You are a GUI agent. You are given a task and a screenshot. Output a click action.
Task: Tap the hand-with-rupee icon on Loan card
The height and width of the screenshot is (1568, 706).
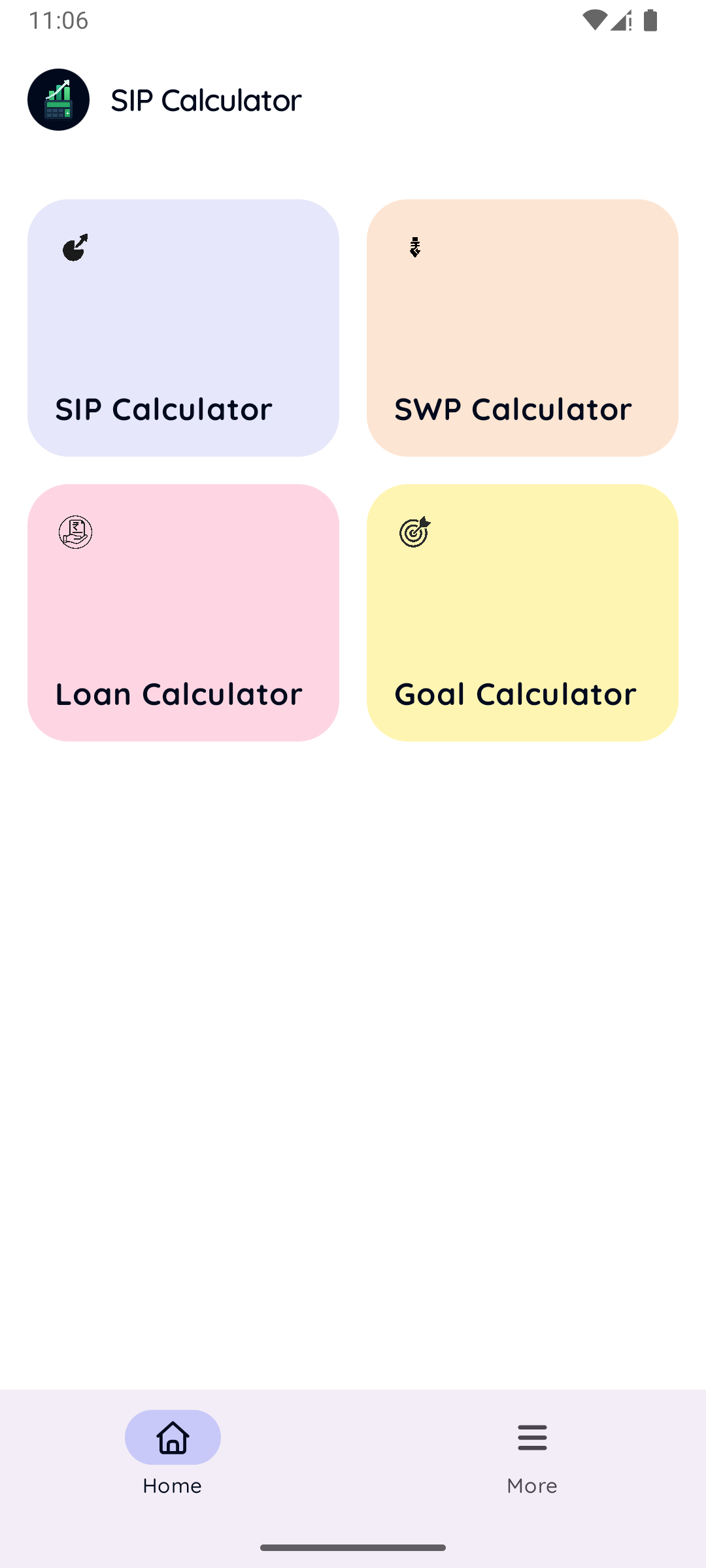75,532
